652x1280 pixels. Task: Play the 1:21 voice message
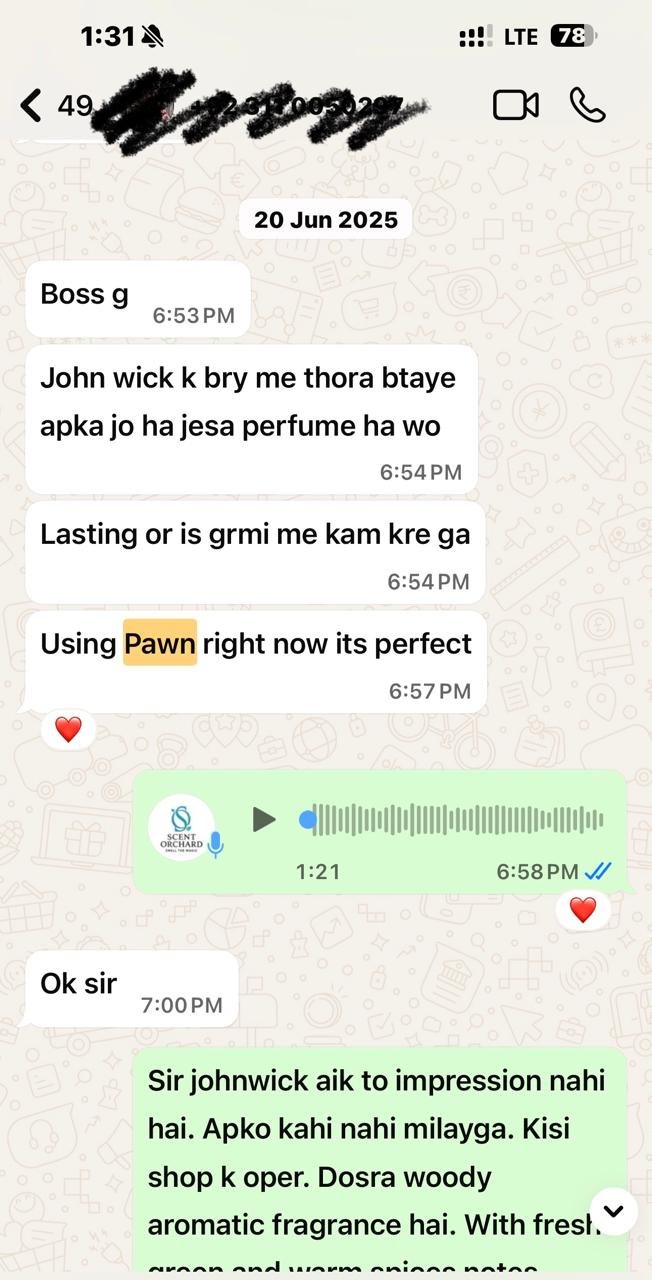(x=264, y=820)
